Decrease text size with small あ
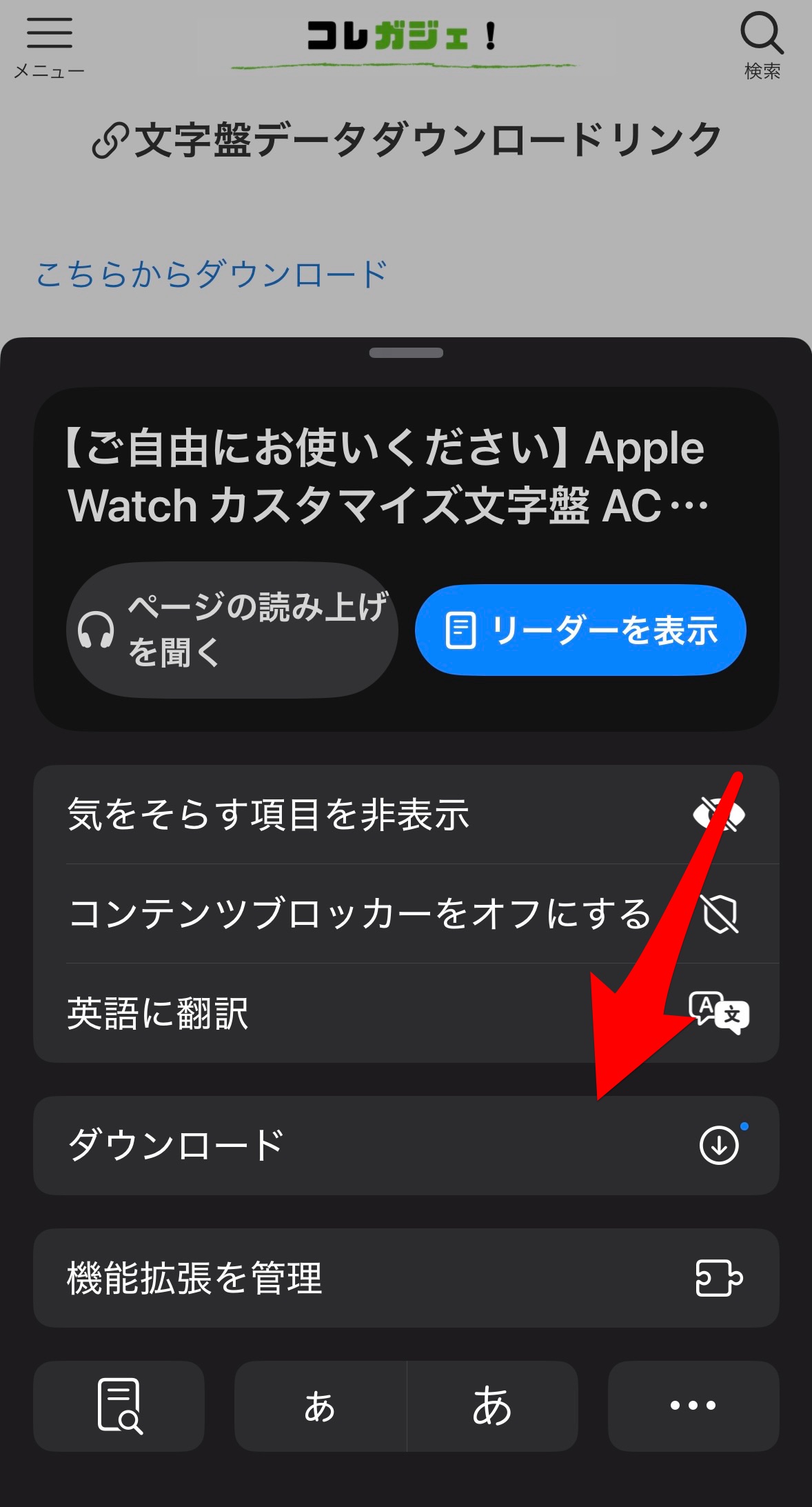Viewport: 812px width, 1507px height. point(321,1406)
